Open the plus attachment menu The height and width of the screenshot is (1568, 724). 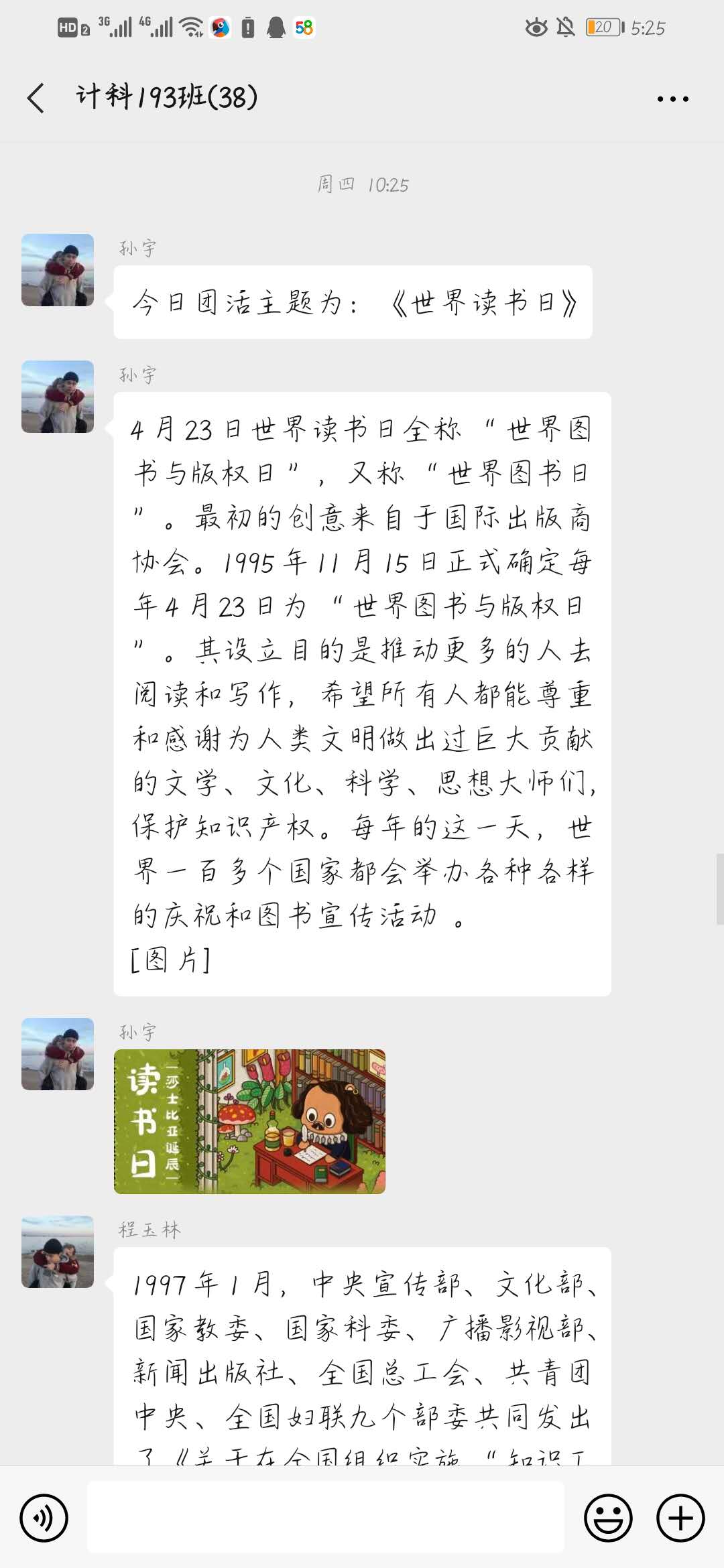(680, 1518)
